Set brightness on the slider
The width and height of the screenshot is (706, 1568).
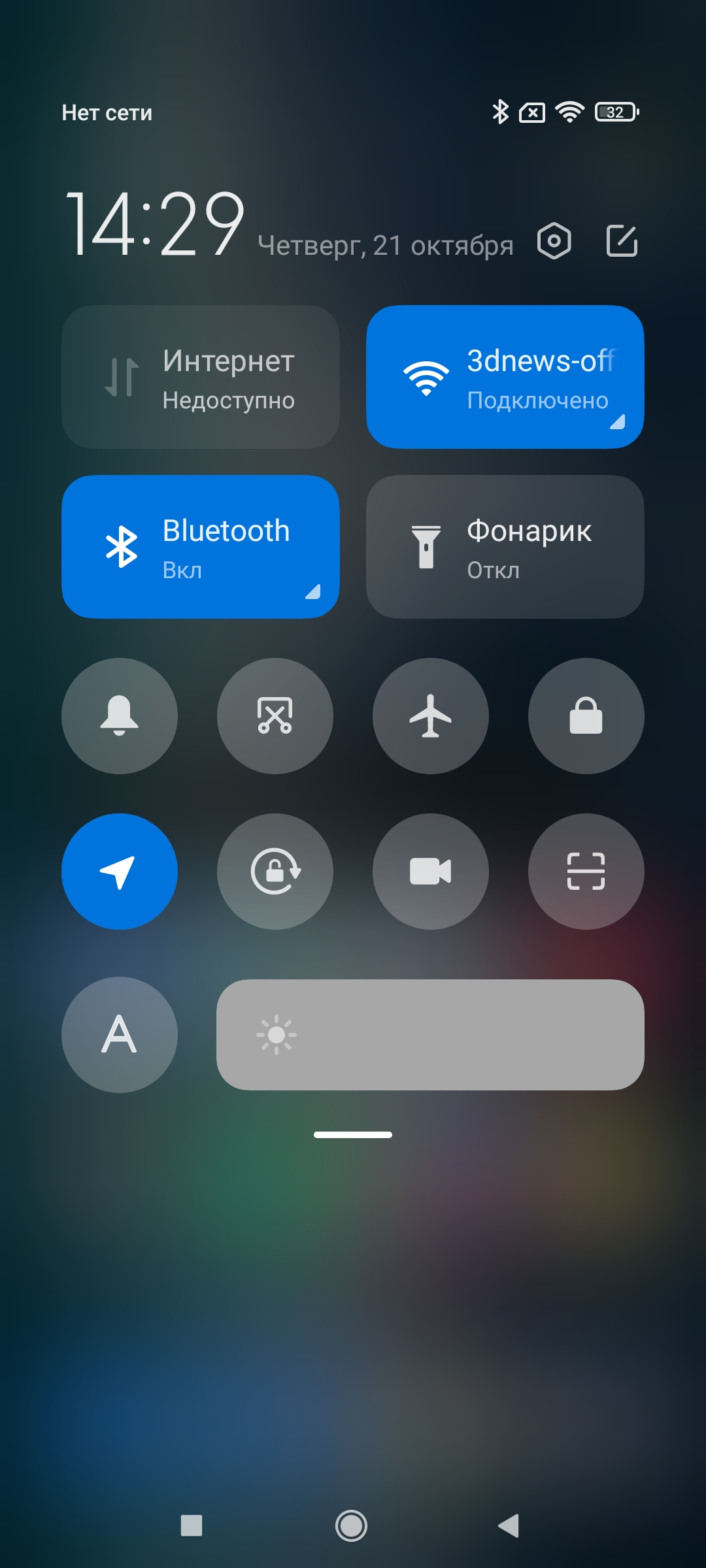(x=430, y=1035)
